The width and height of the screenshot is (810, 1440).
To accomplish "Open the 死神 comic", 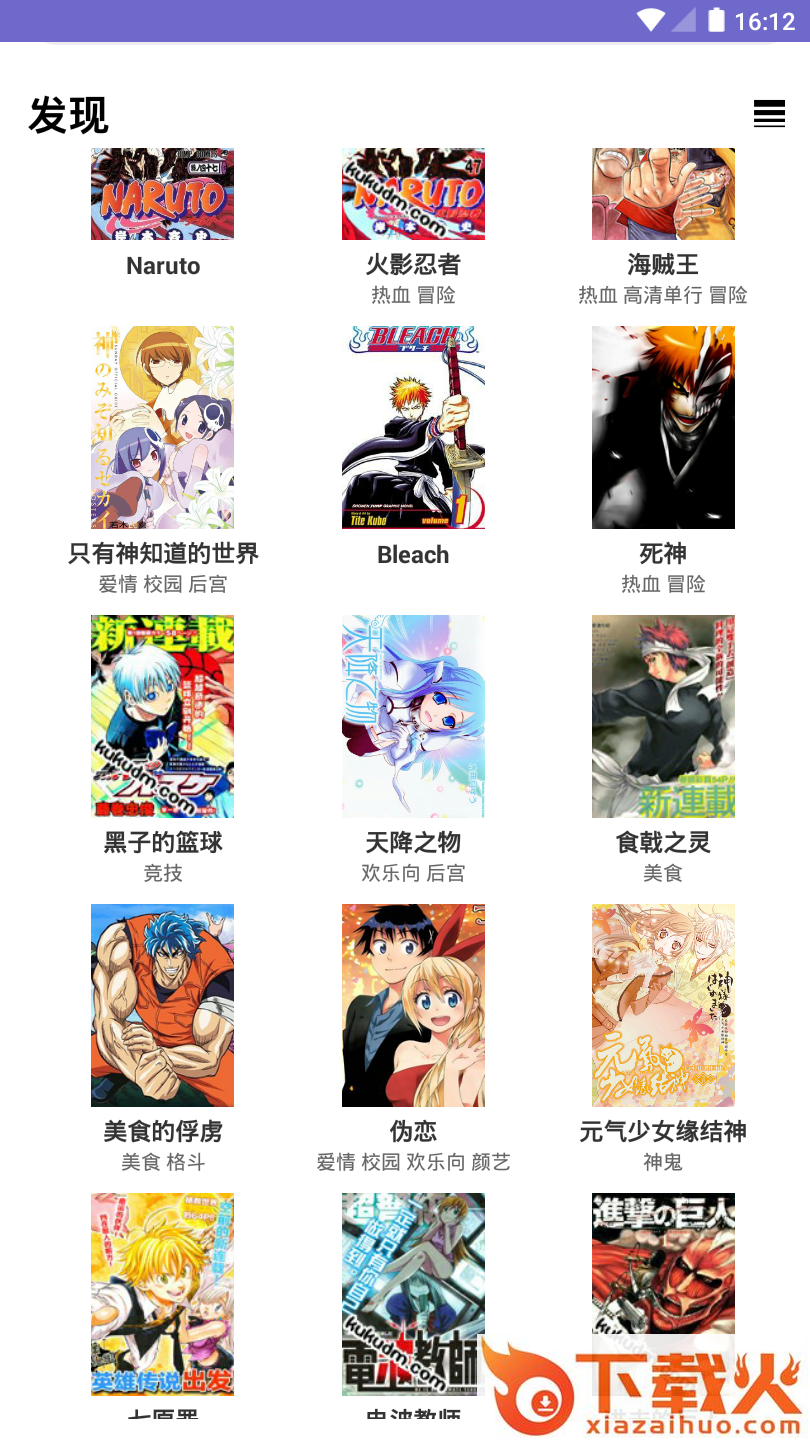I will [x=663, y=428].
